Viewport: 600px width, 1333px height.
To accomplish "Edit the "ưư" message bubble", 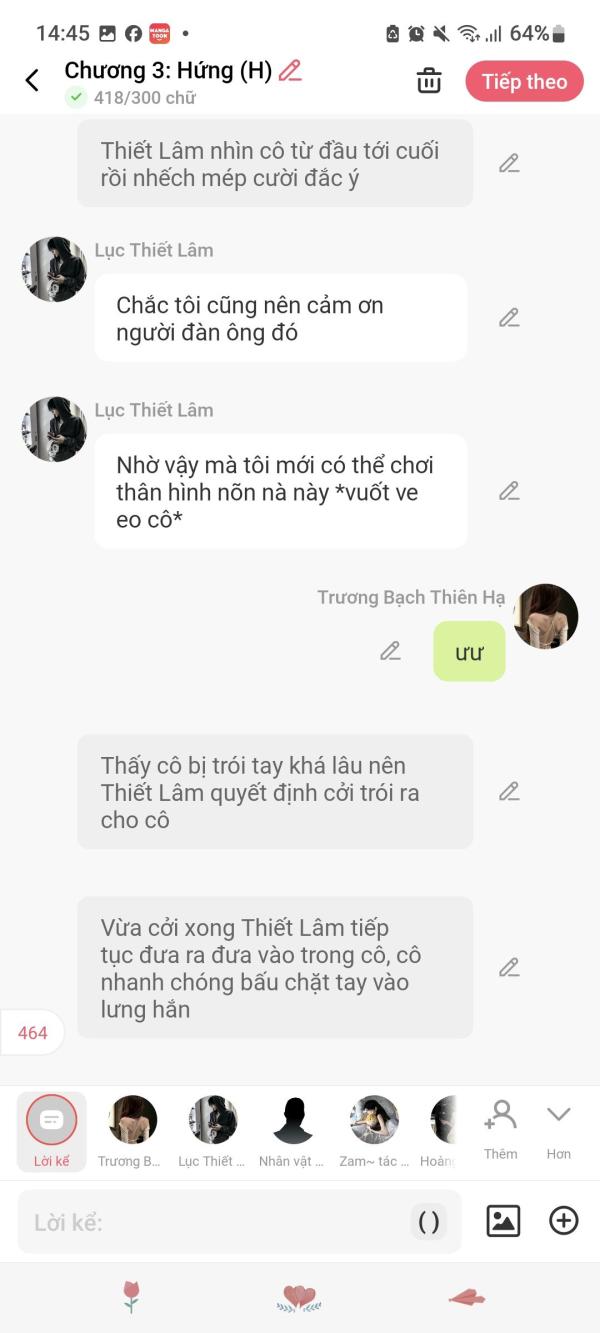I will 390,651.
